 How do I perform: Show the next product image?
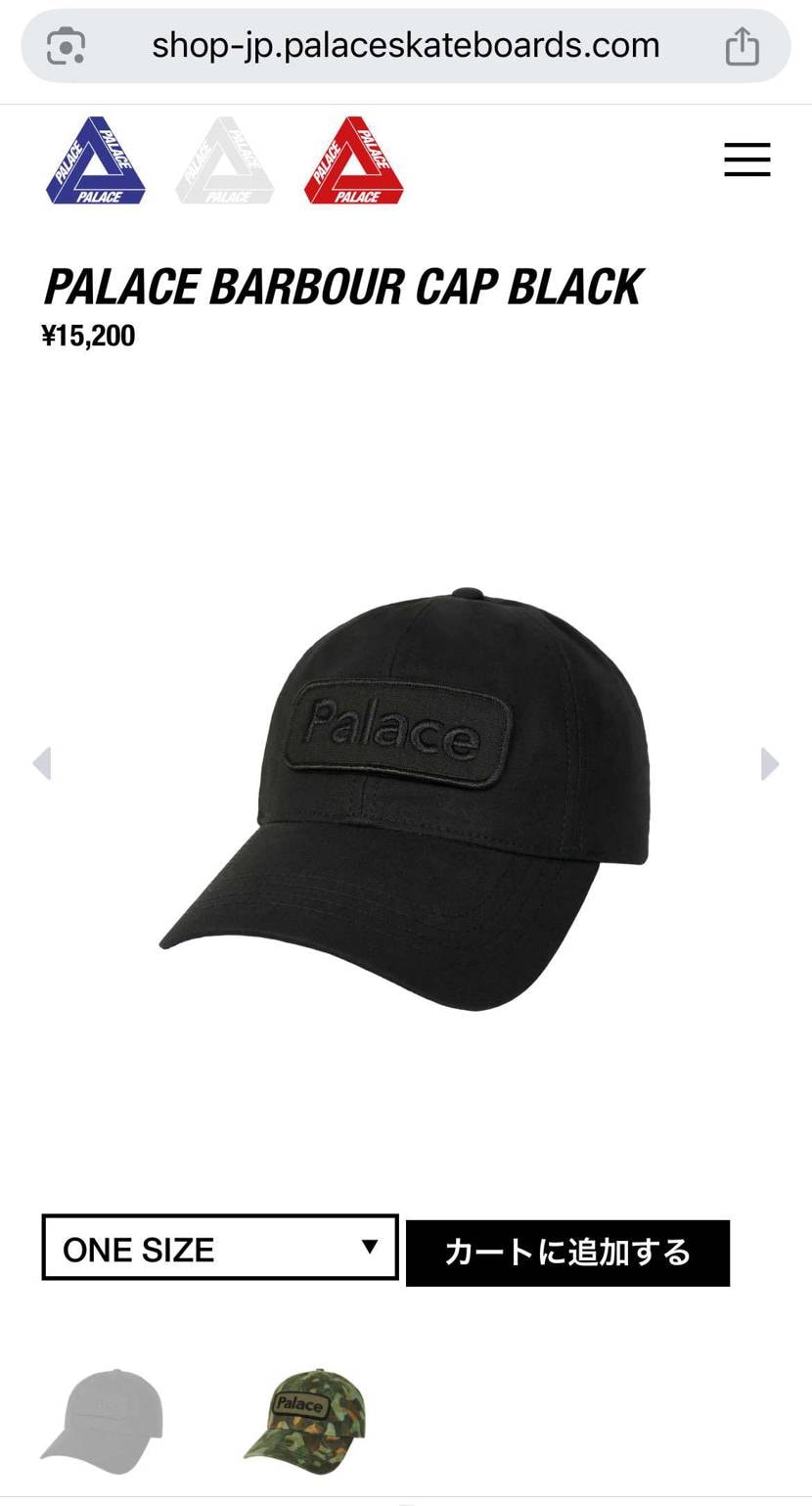click(770, 763)
